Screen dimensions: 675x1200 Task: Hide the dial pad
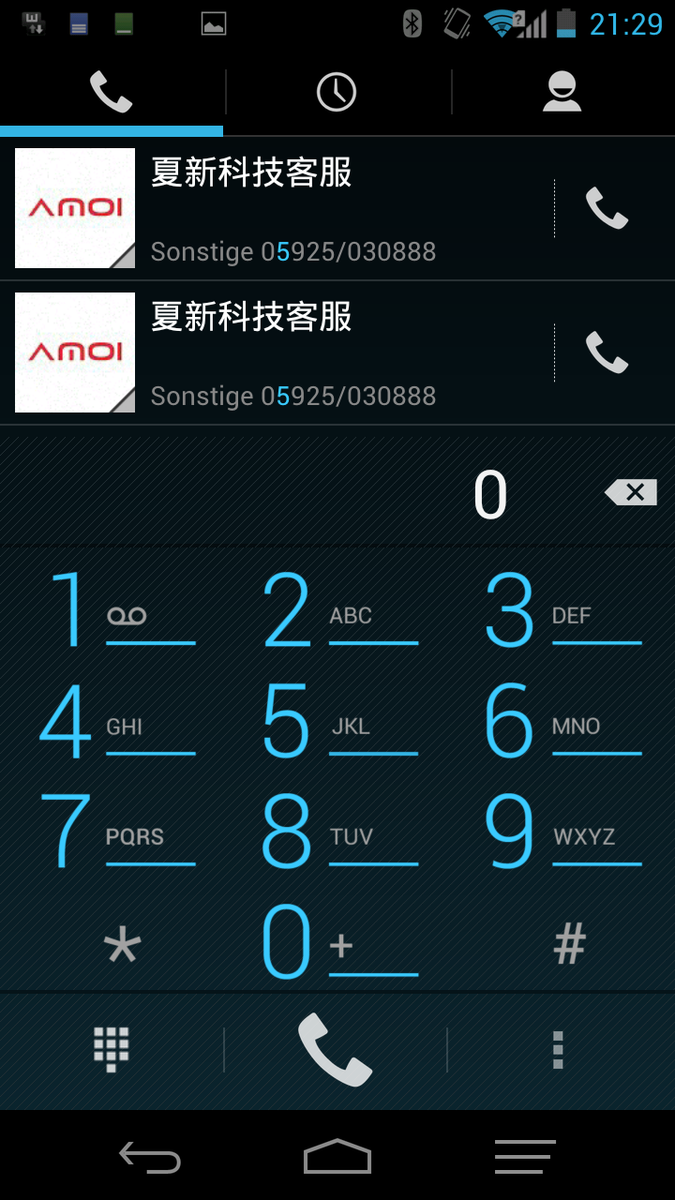(112, 1049)
